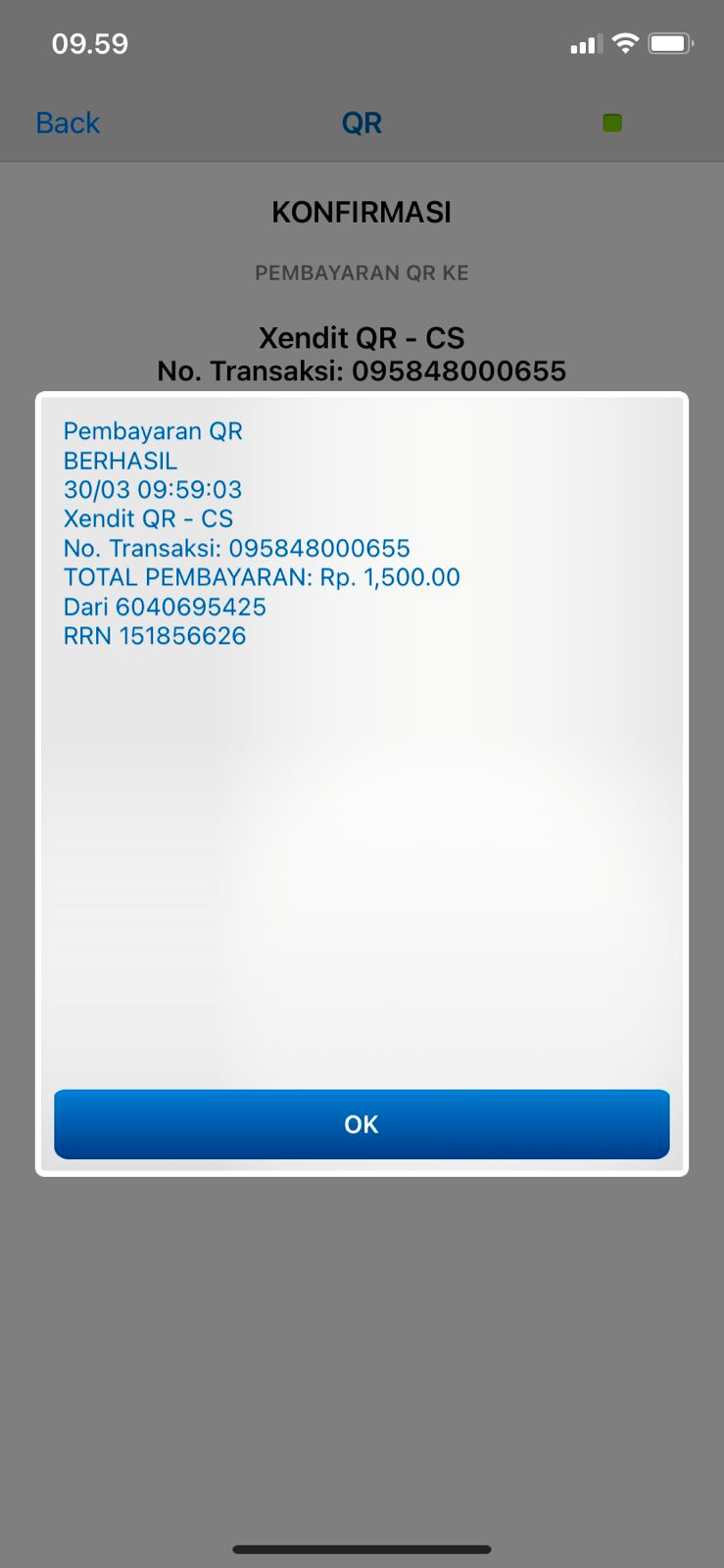Tap Back to return to previous screen

click(x=67, y=122)
